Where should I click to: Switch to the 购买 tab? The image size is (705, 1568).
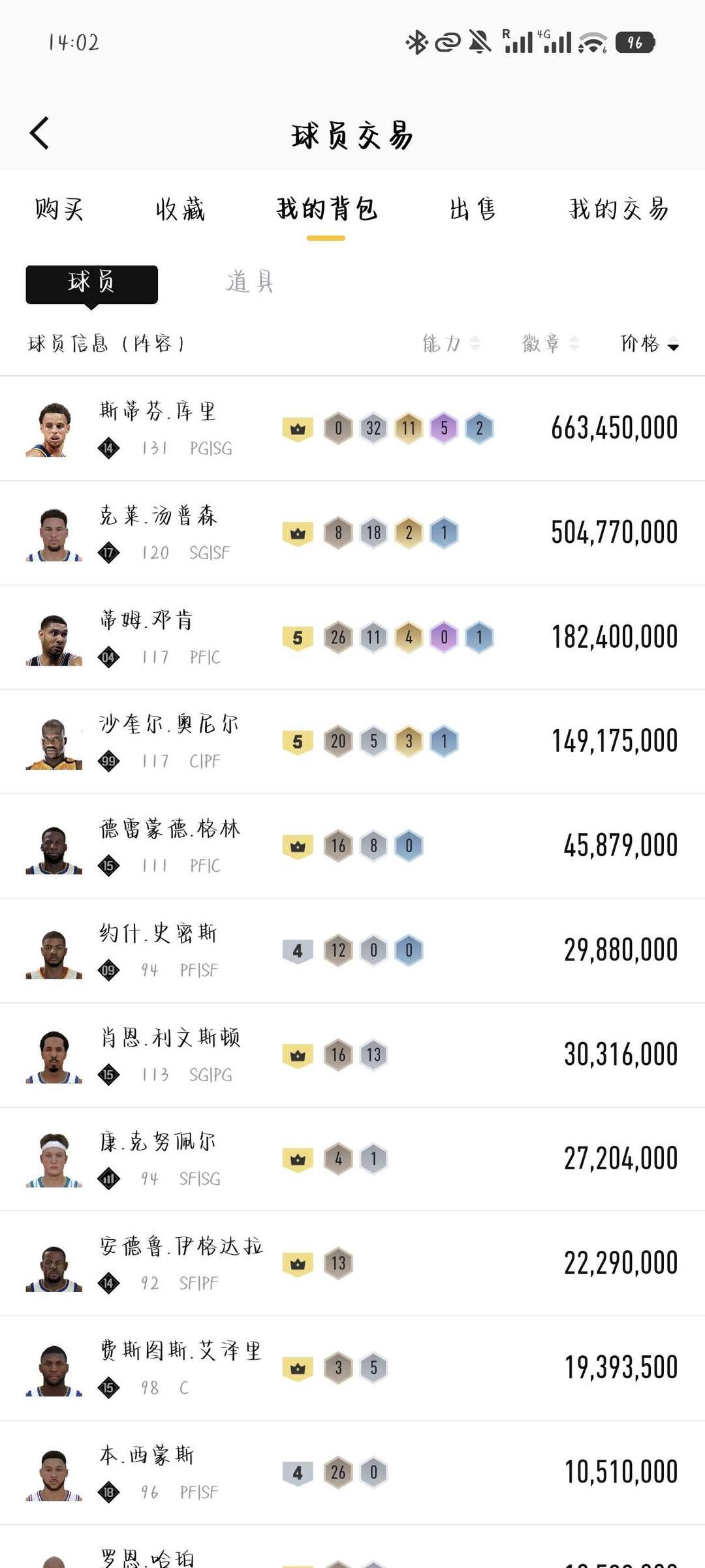(59, 209)
